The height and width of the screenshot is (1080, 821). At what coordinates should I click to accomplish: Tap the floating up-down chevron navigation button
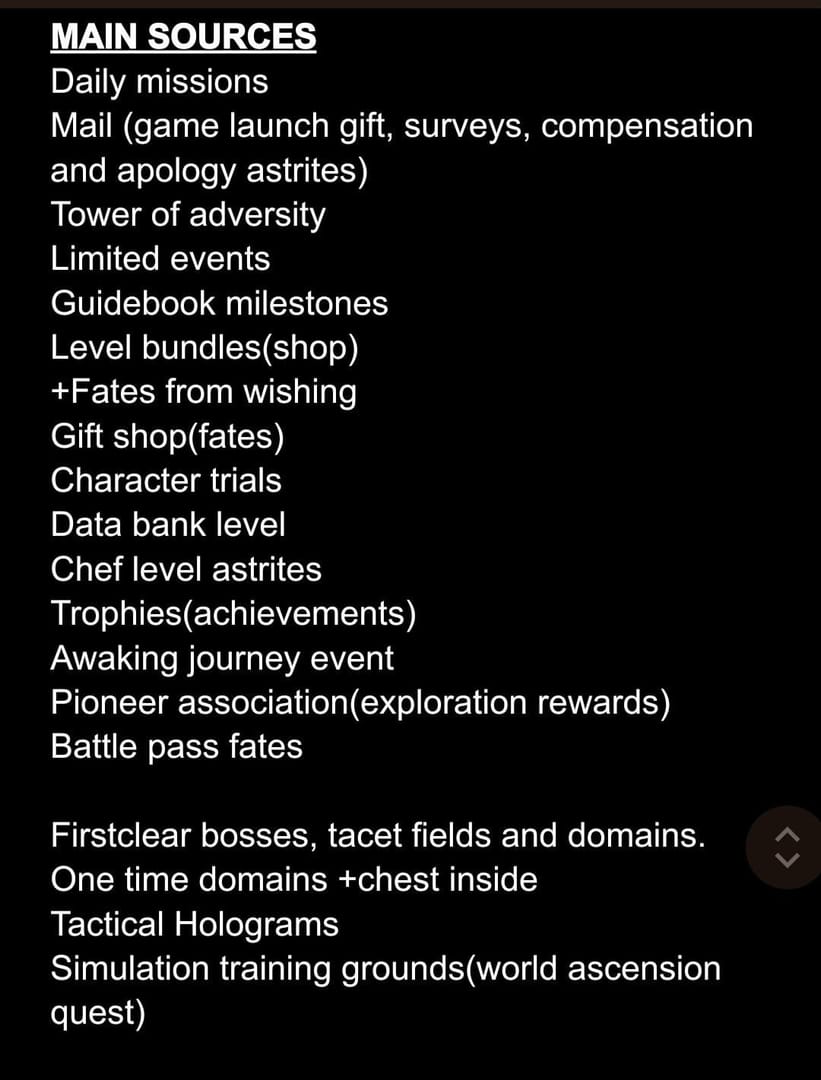click(787, 846)
